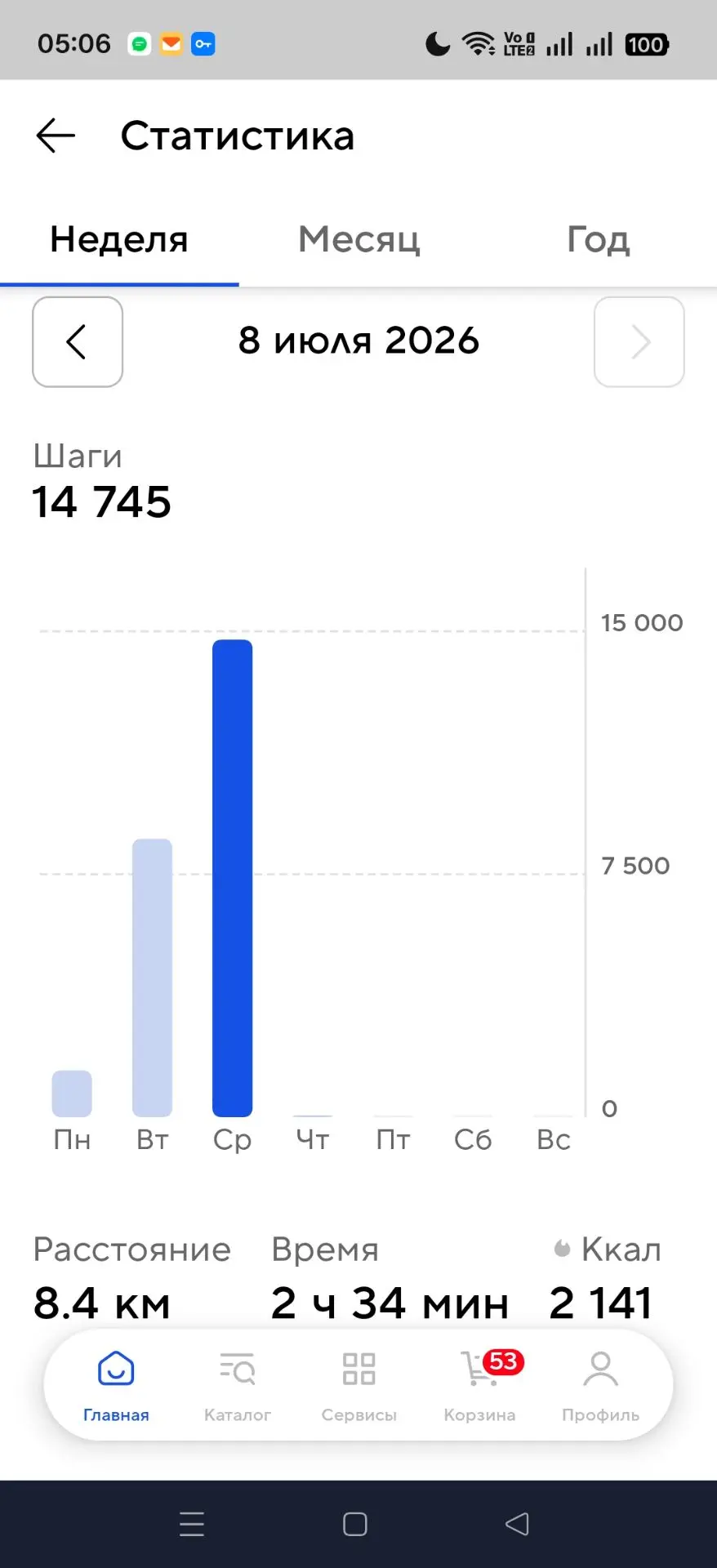This screenshot has height=1568, width=717.
Task: Select the Вт bar in the steps chart
Action: (x=152, y=978)
